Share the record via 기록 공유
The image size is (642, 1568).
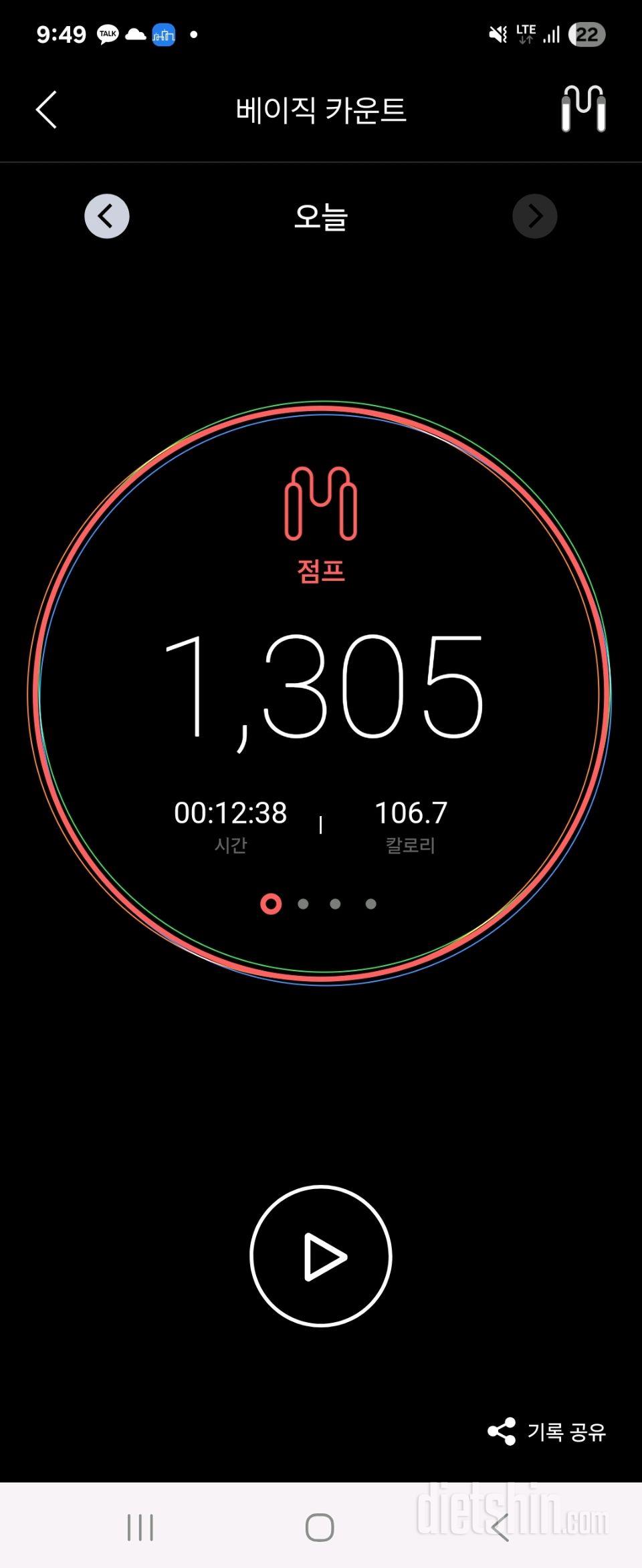(x=547, y=1431)
